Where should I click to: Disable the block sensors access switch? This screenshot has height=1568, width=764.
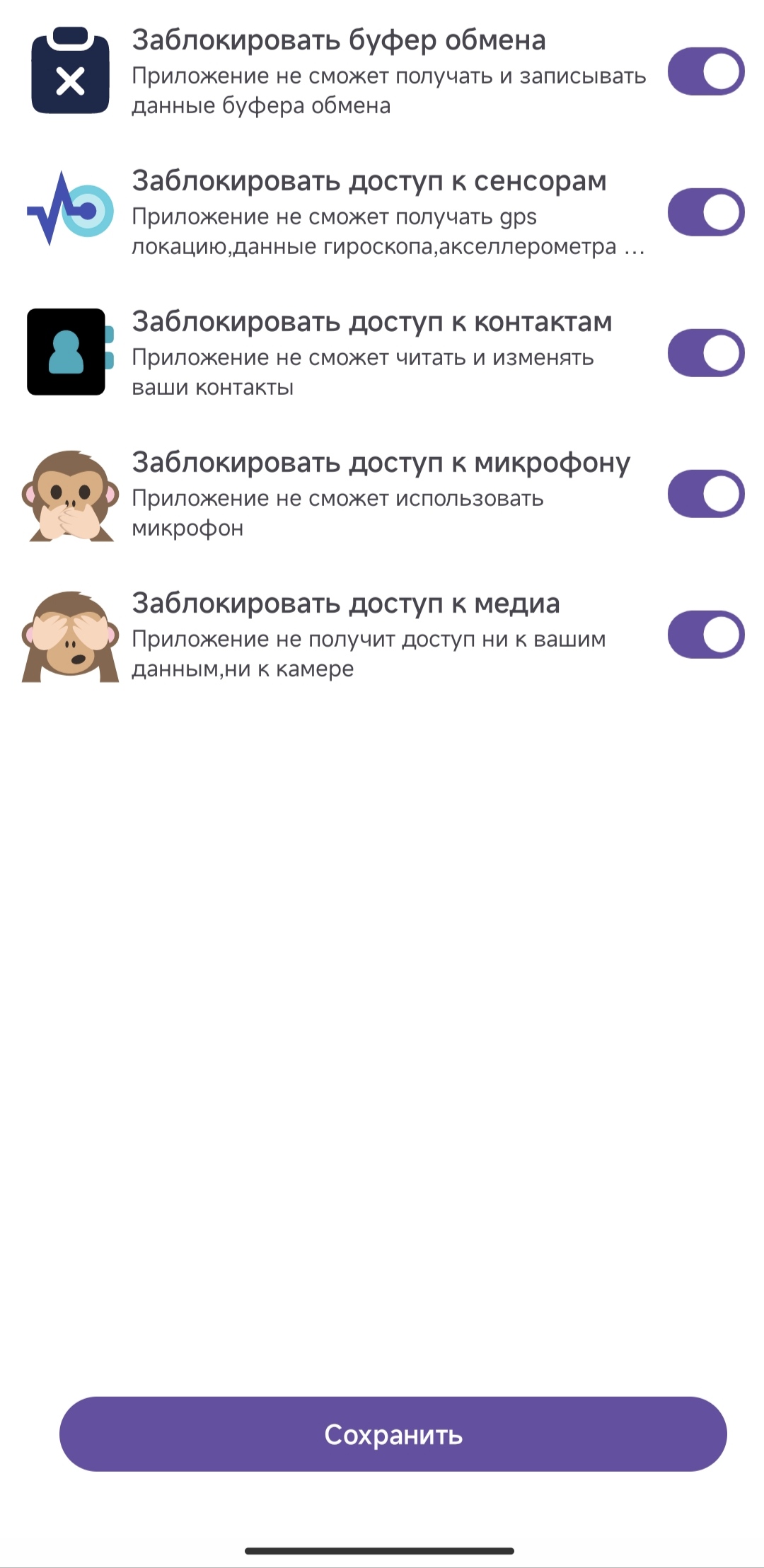point(706,212)
